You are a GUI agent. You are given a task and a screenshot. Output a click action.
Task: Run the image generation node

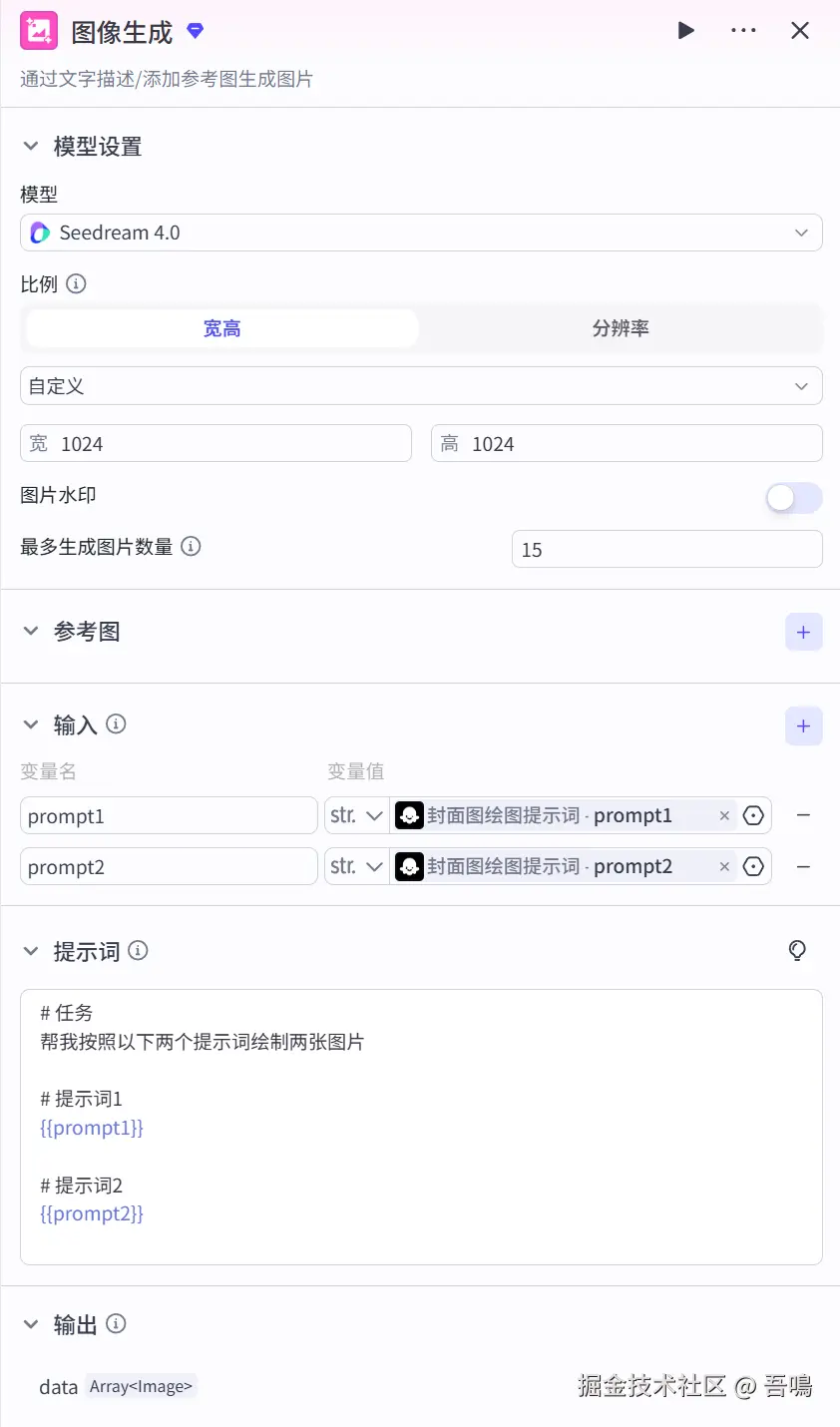[686, 31]
